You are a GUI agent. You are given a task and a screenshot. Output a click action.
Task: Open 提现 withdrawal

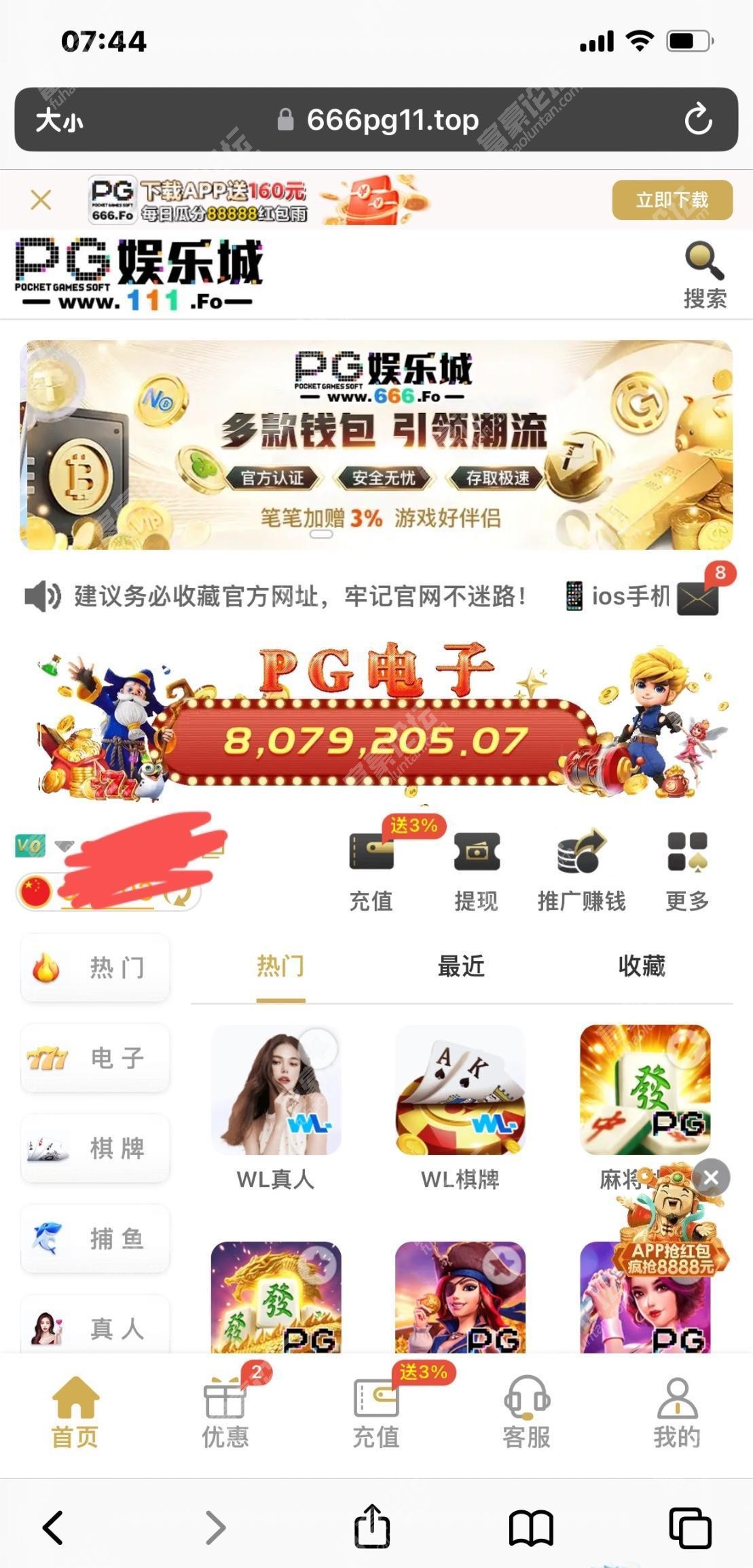pos(476,870)
